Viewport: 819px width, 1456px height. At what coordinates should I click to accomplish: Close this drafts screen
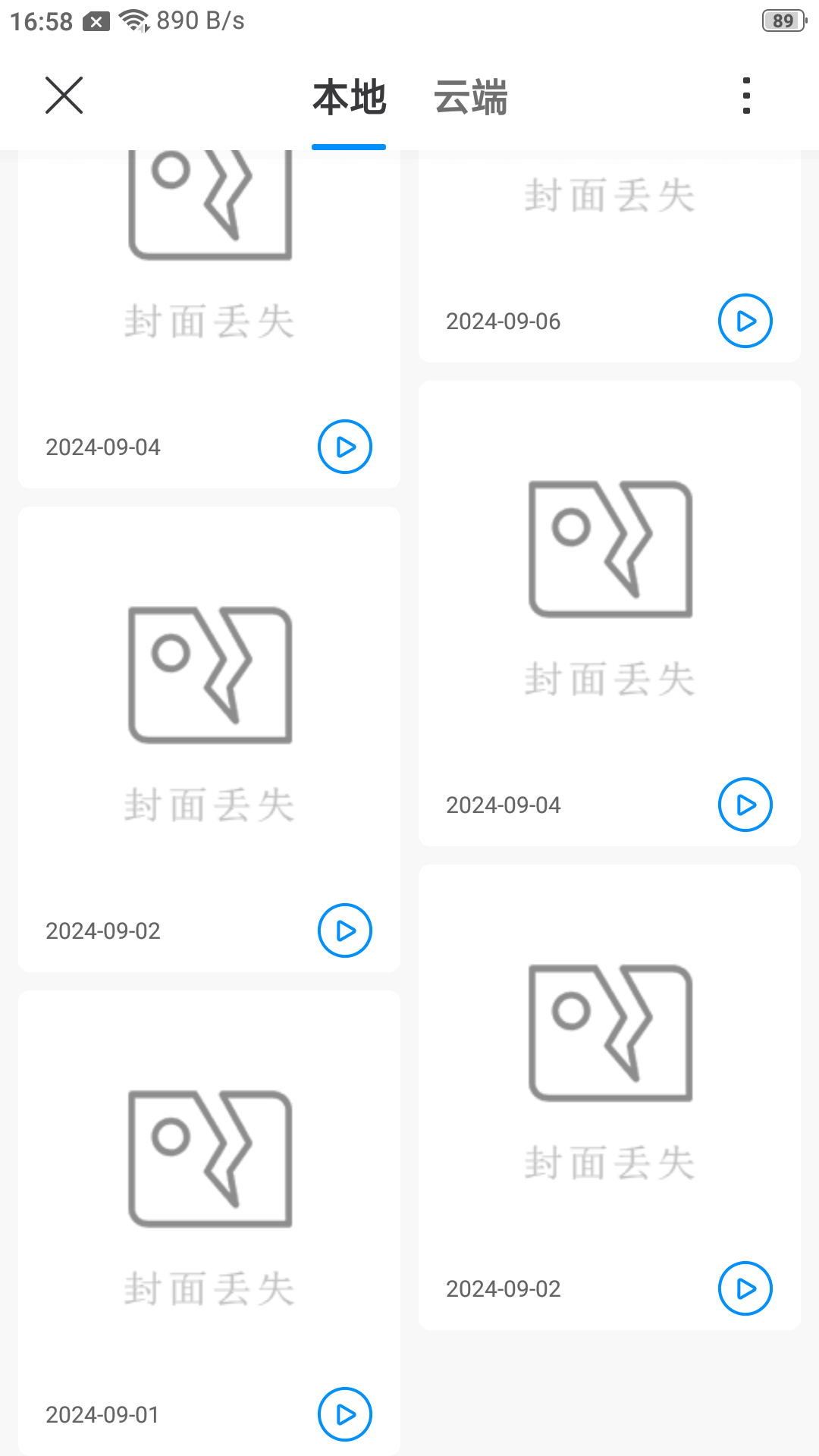click(64, 96)
